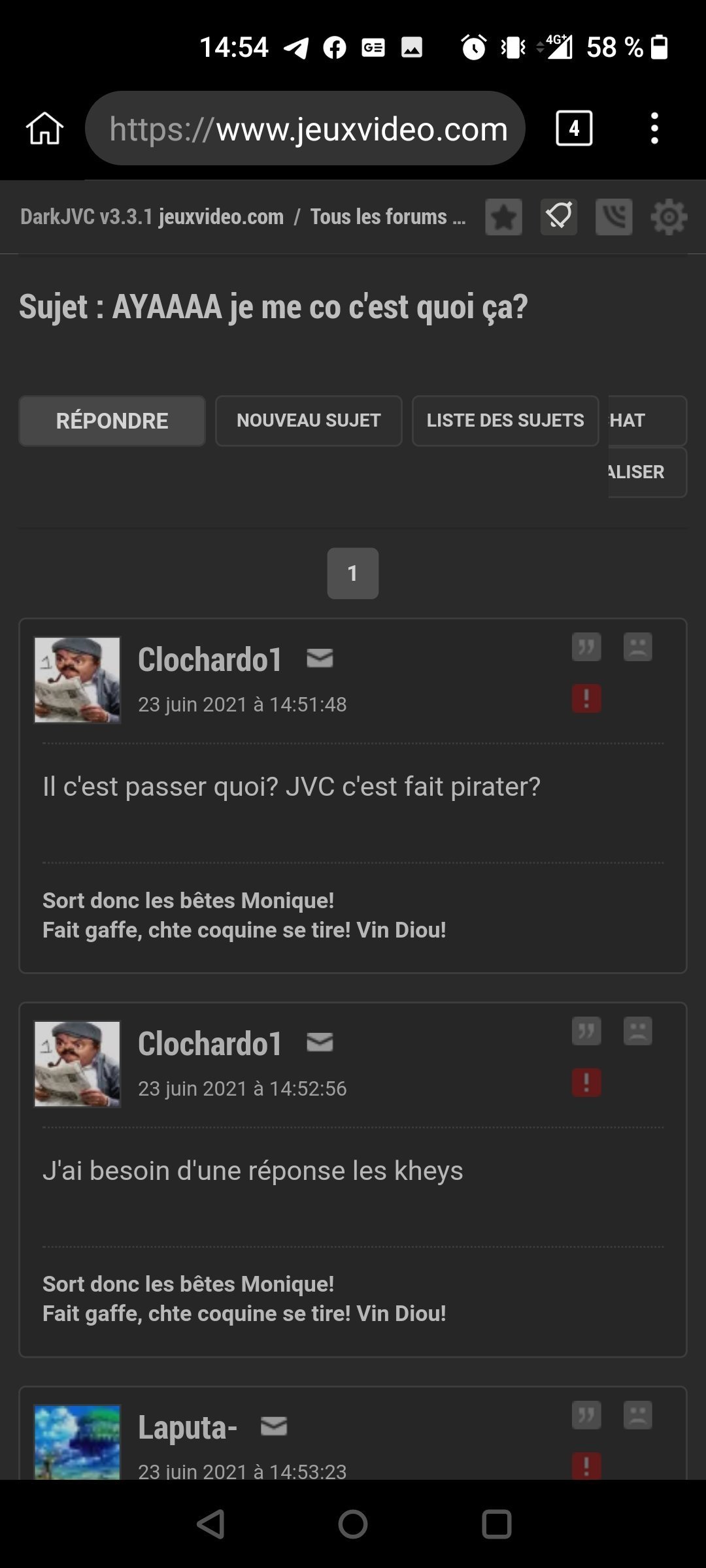Blacklist the author of the 14:52:56 post
706x1568 pixels.
pos(638,1032)
